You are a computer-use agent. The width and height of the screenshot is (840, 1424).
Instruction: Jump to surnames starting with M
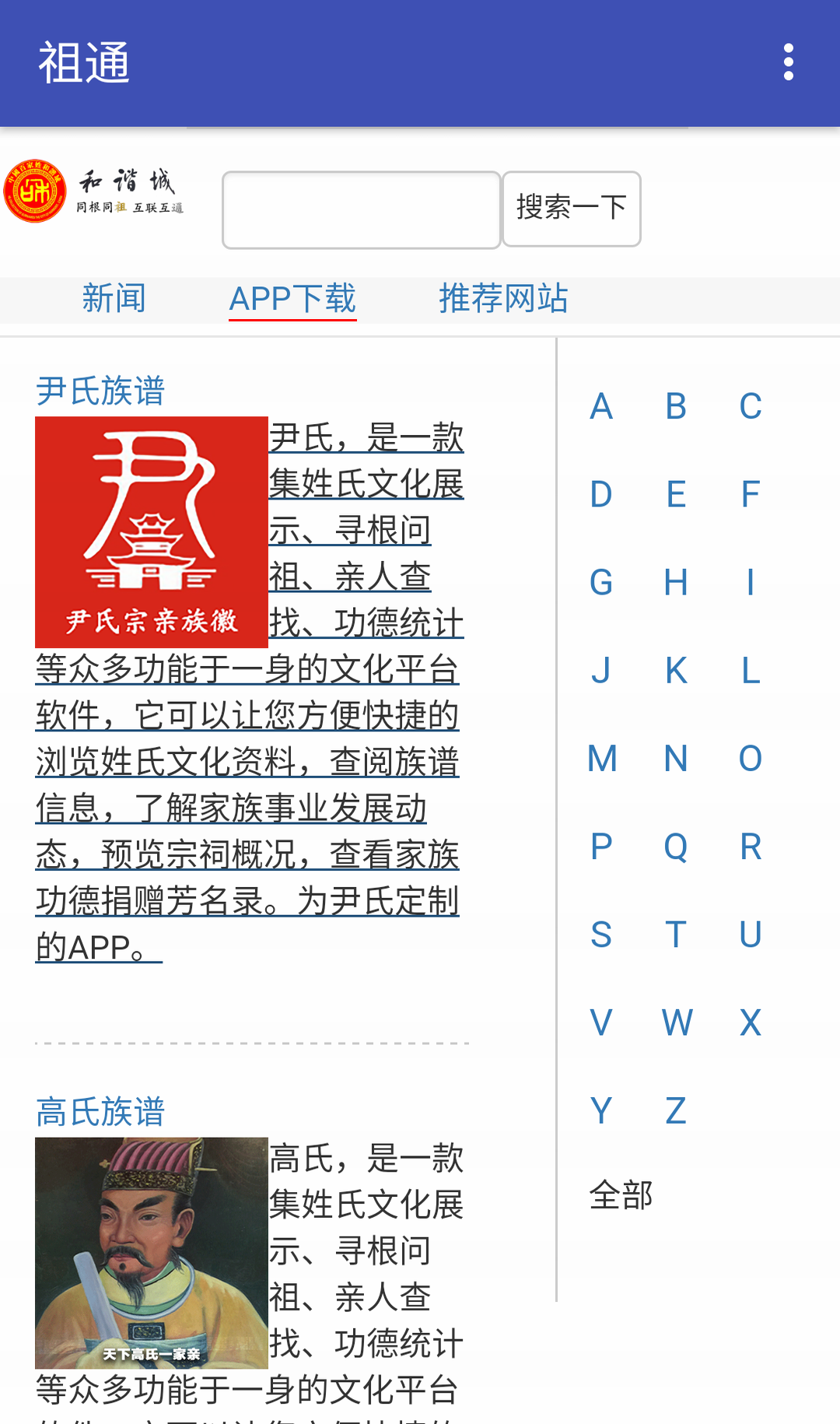click(602, 758)
